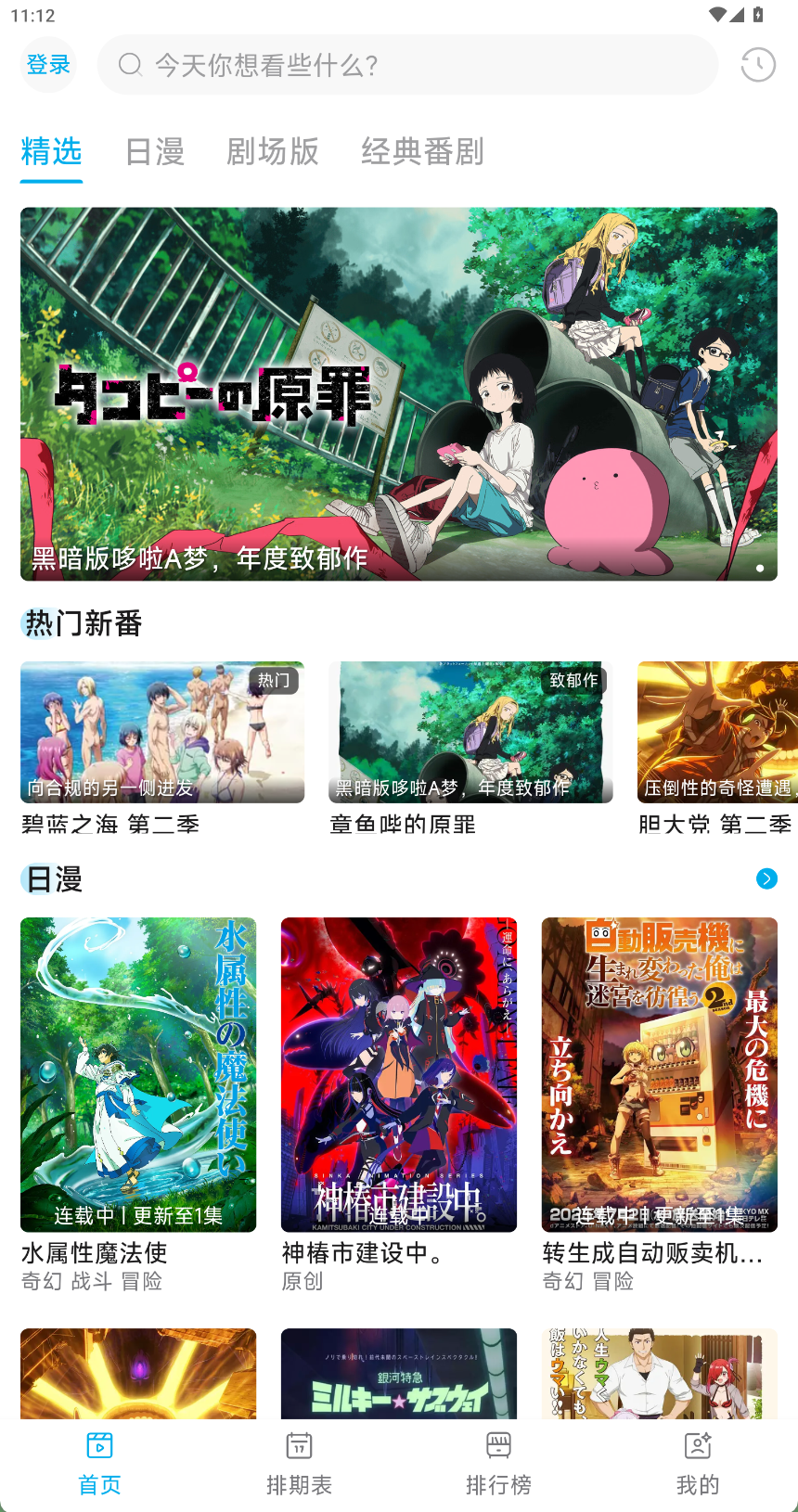Open the search box 今天你想看些什么
The height and width of the screenshot is (1512, 798).
[408, 65]
